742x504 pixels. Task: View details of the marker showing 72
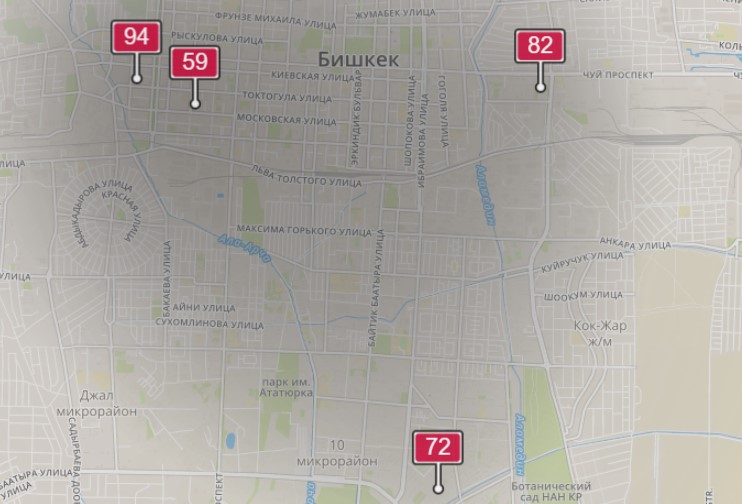click(x=438, y=448)
